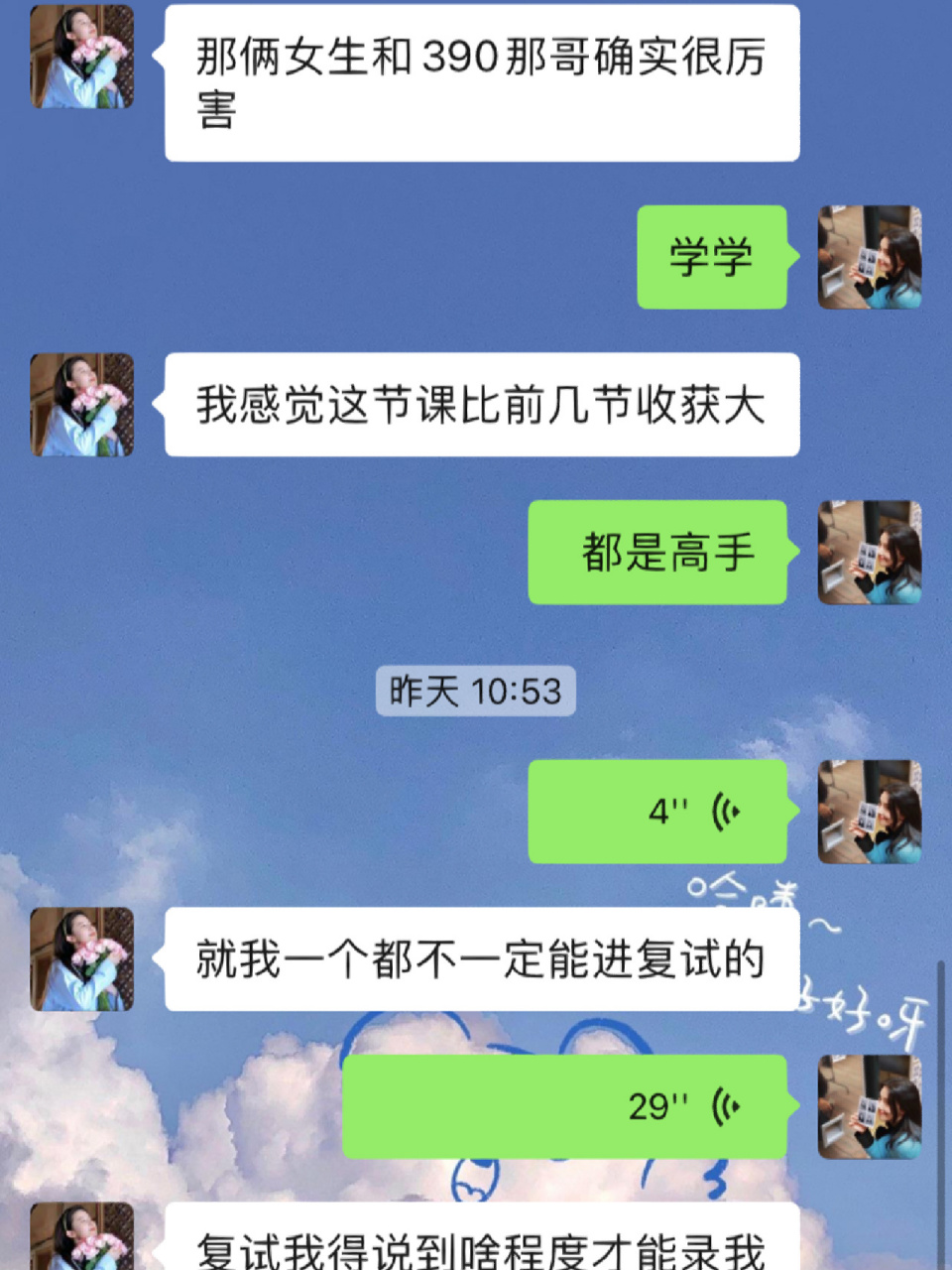Image resolution: width=952 pixels, height=1270 pixels.
Task: Select the '学学' green message bubble
Action: pyautogui.click(x=710, y=257)
